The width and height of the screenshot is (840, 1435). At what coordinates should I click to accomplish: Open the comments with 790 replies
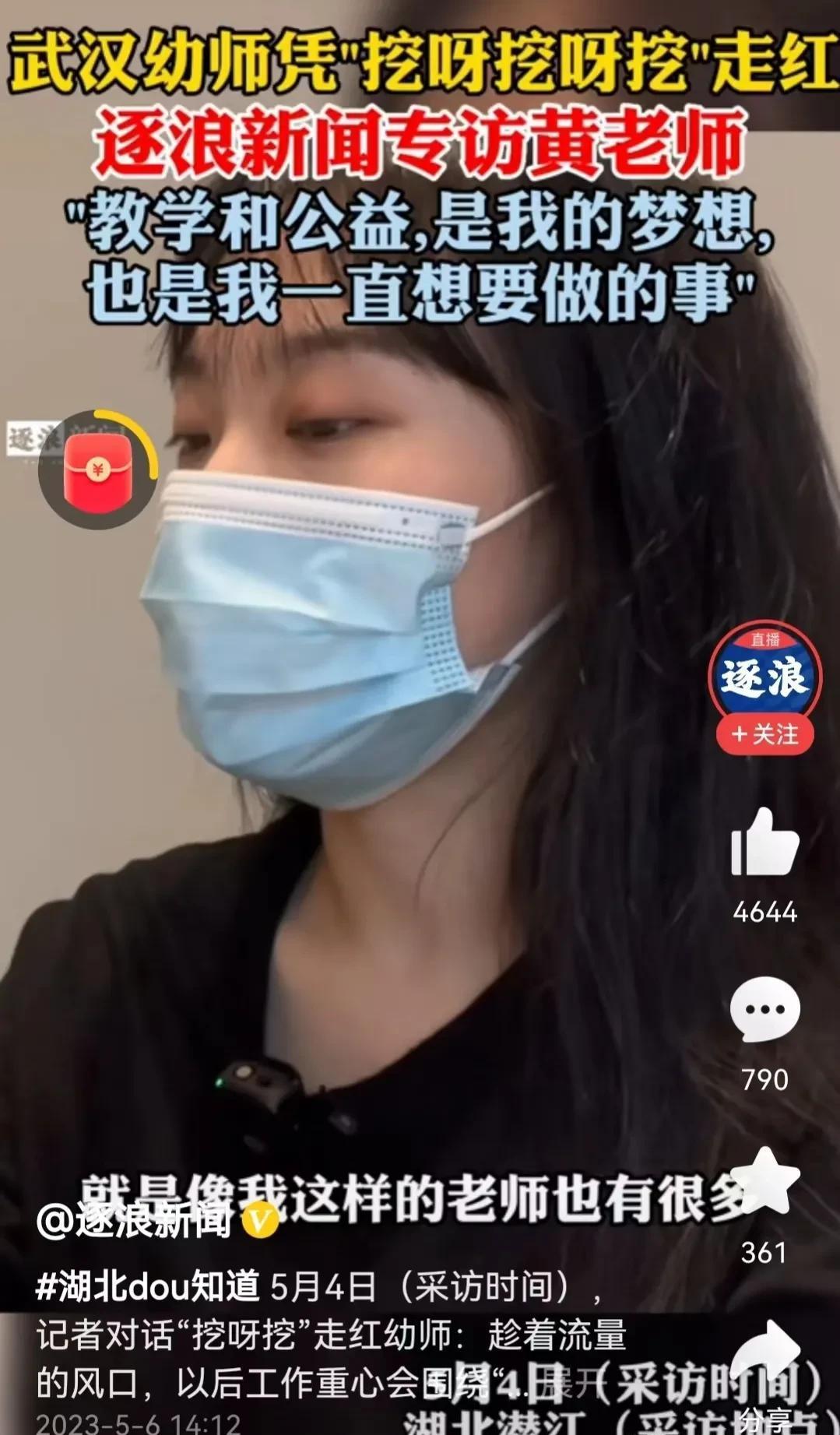tap(764, 1011)
